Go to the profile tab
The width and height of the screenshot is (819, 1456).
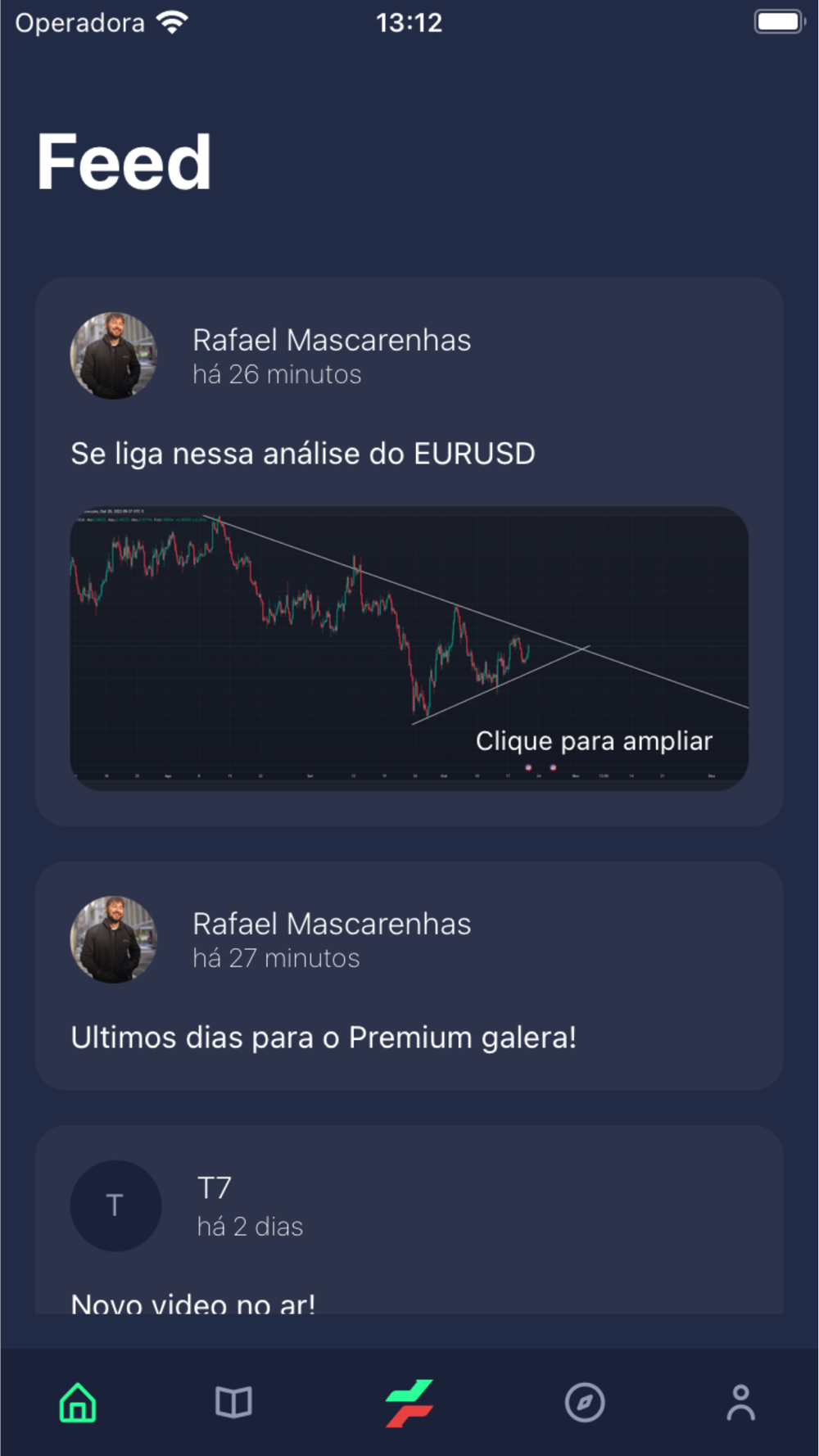(740, 1403)
